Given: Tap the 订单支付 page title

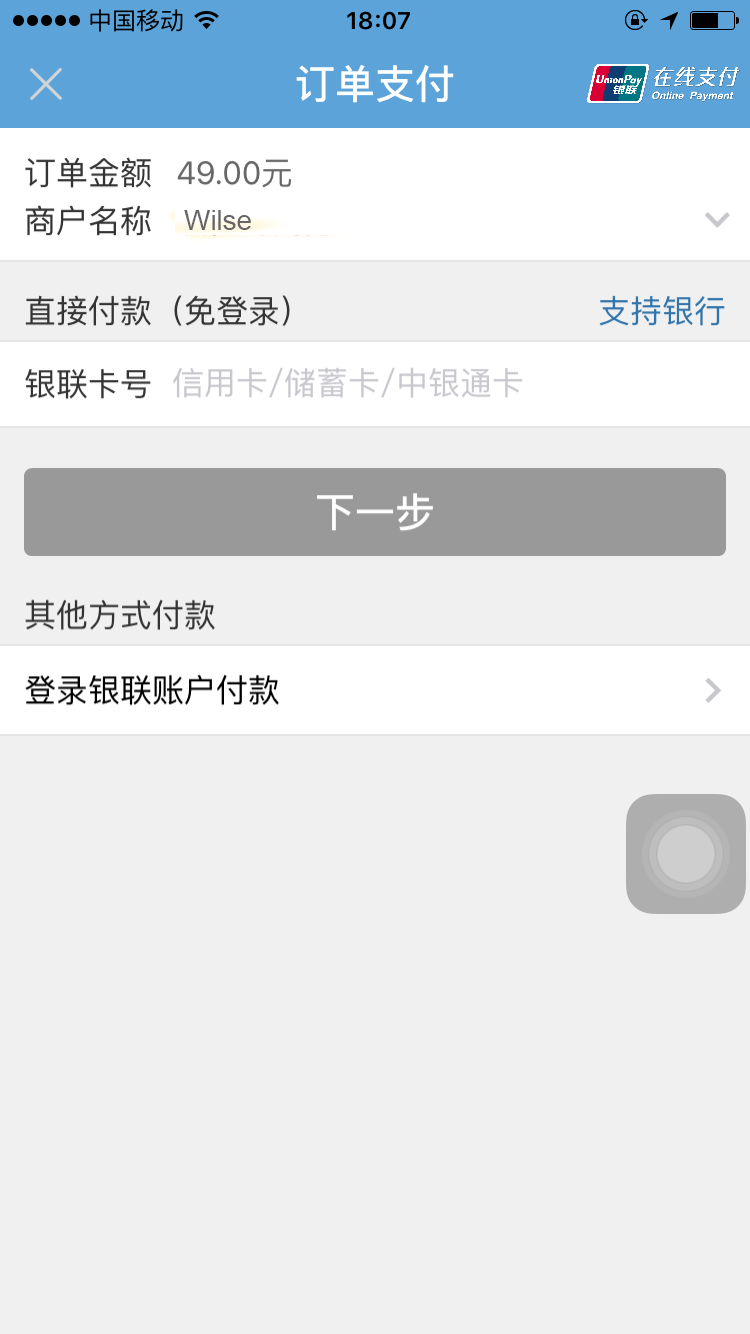Looking at the screenshot, I should (x=375, y=84).
